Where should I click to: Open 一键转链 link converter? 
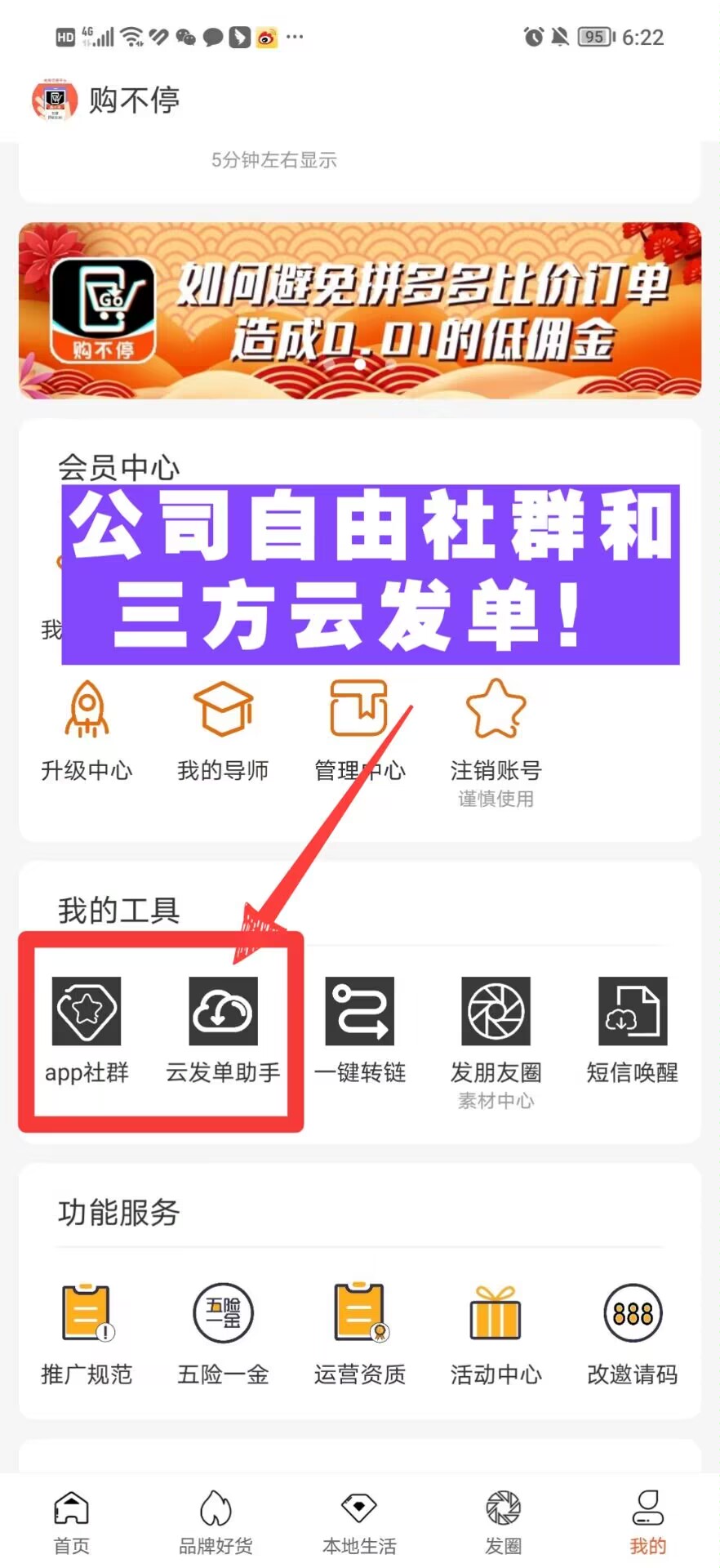point(359,1031)
